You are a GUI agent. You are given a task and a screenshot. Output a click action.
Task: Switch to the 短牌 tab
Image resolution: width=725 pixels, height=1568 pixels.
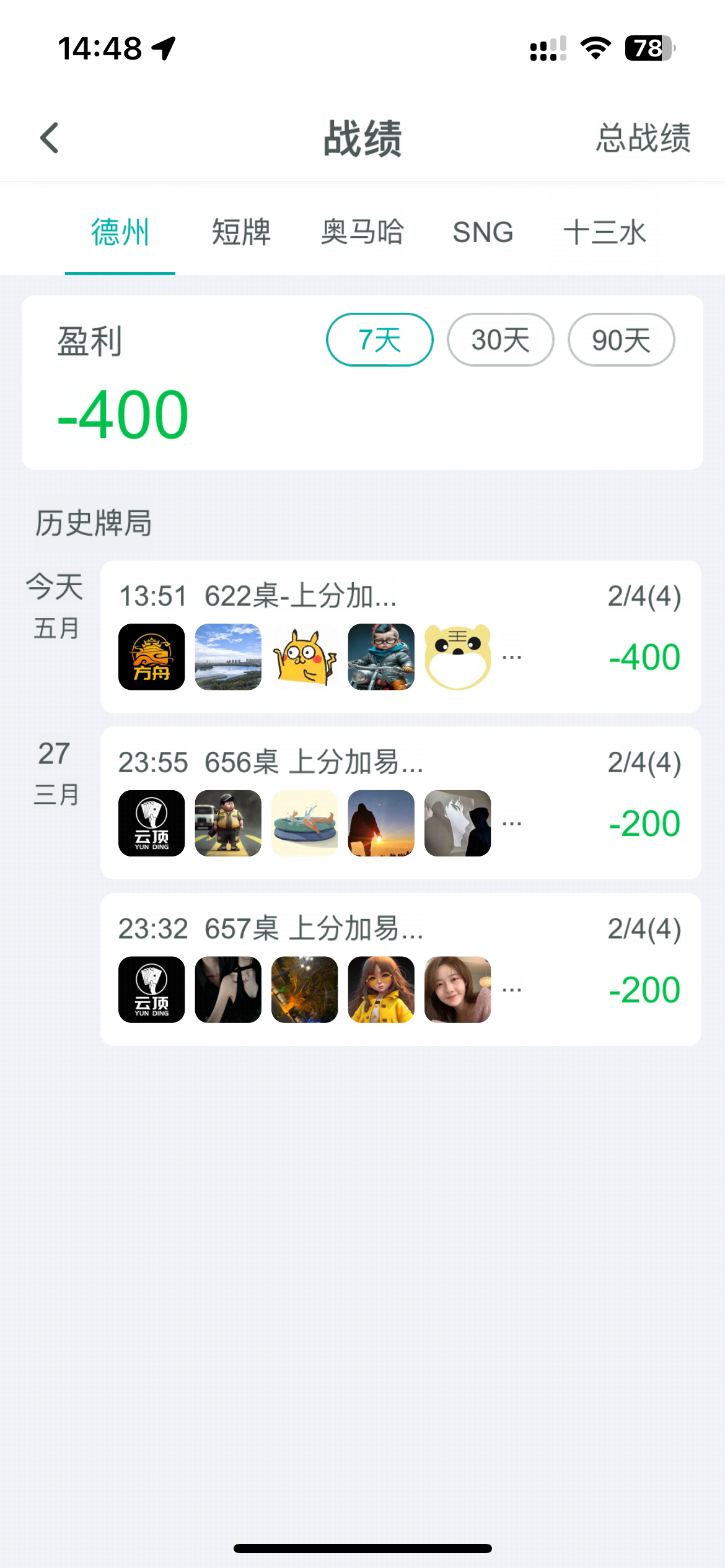point(241,232)
